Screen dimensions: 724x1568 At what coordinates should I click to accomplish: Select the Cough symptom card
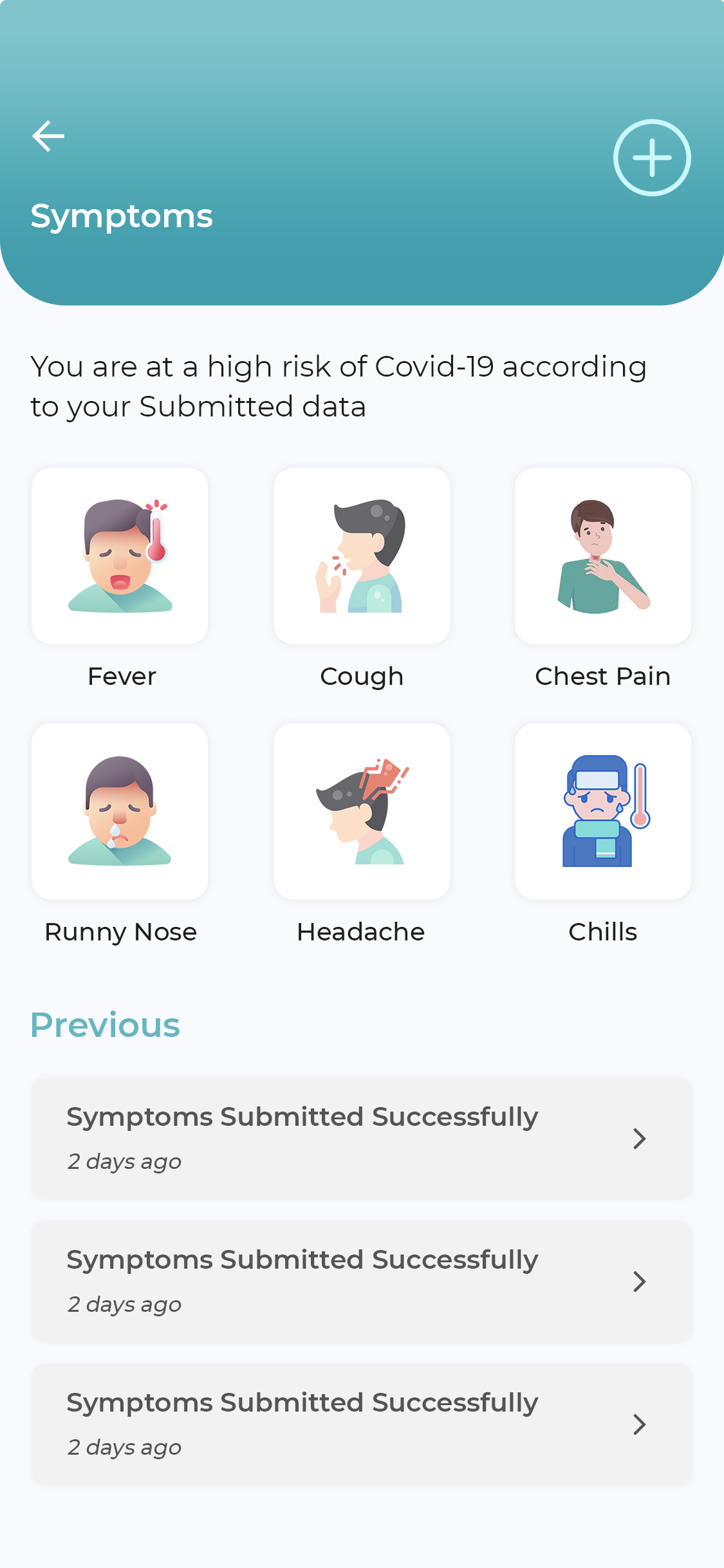pyautogui.click(x=362, y=556)
